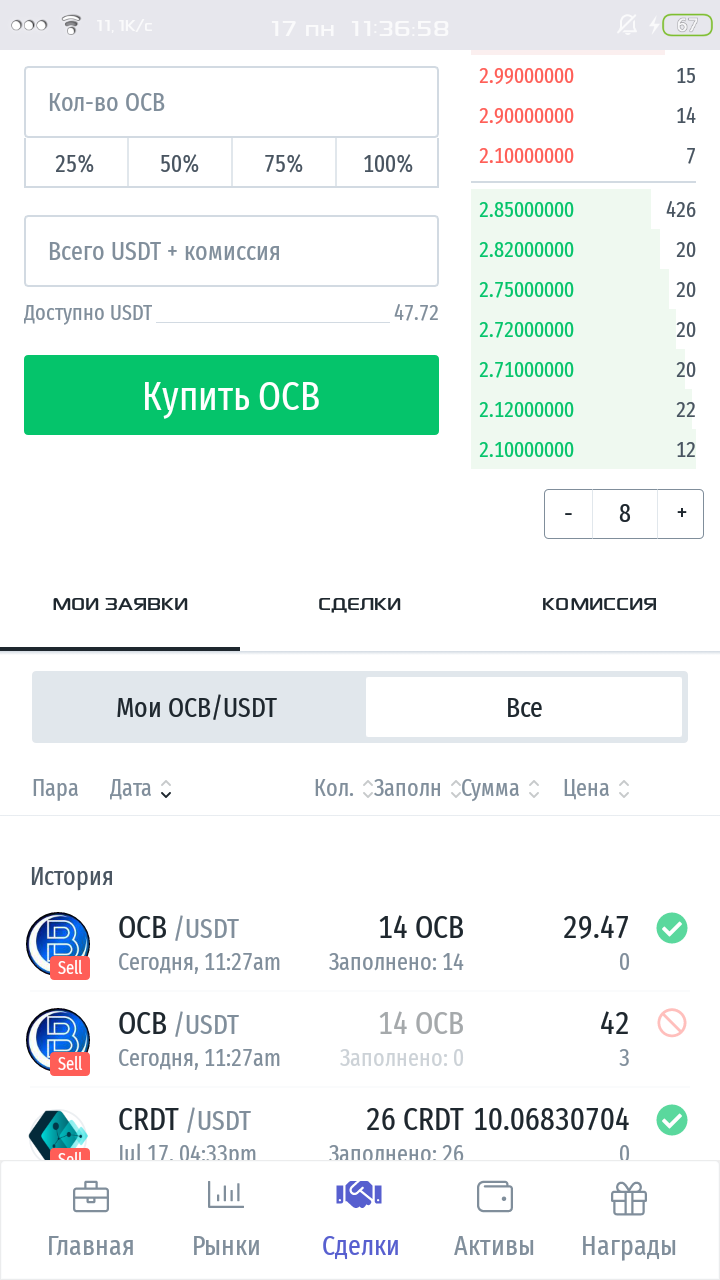Select the Рынки markets icon

(x=227, y=1195)
